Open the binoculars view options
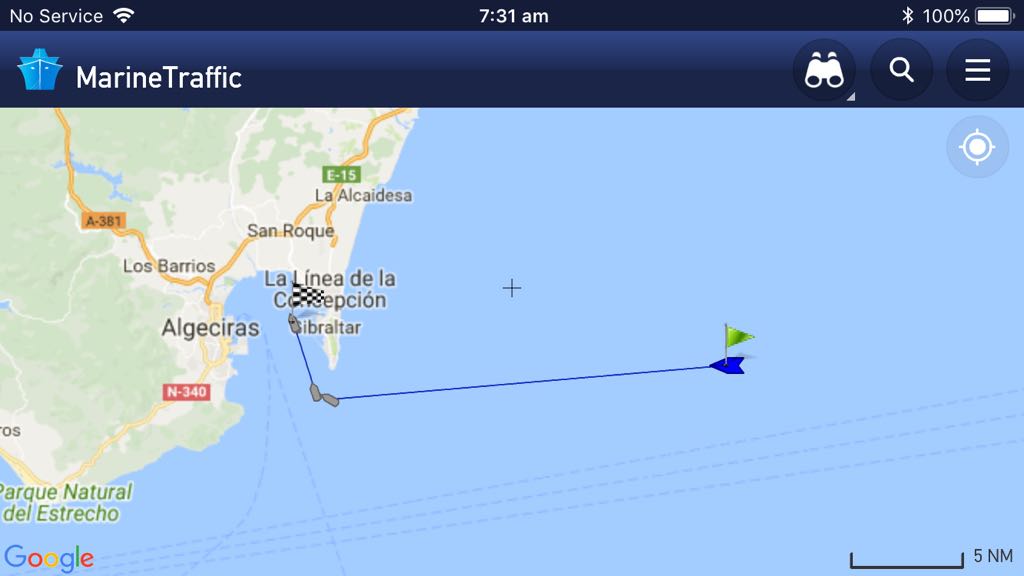The width and height of the screenshot is (1024, 576). 824,71
